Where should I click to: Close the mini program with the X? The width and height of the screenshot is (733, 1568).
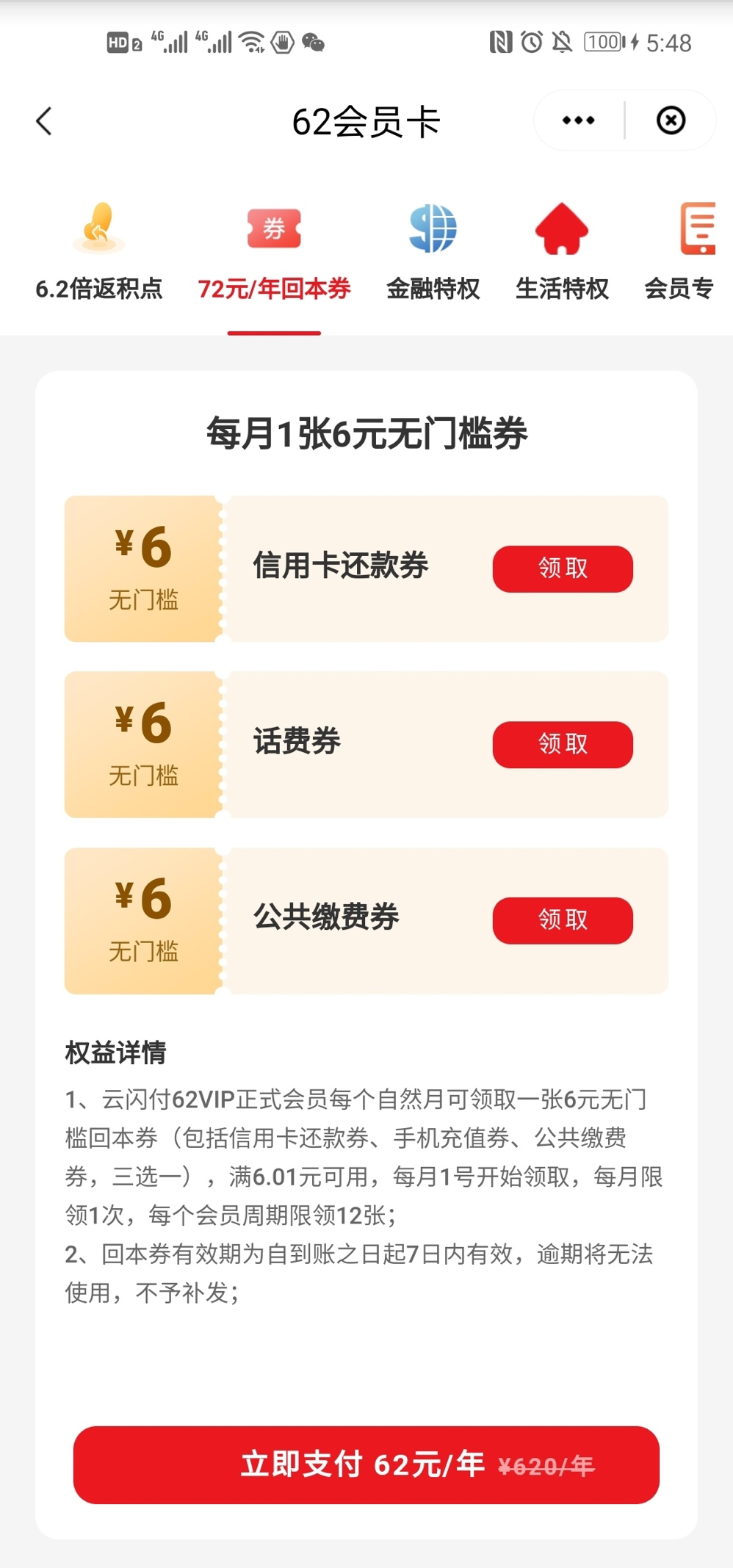[670, 120]
